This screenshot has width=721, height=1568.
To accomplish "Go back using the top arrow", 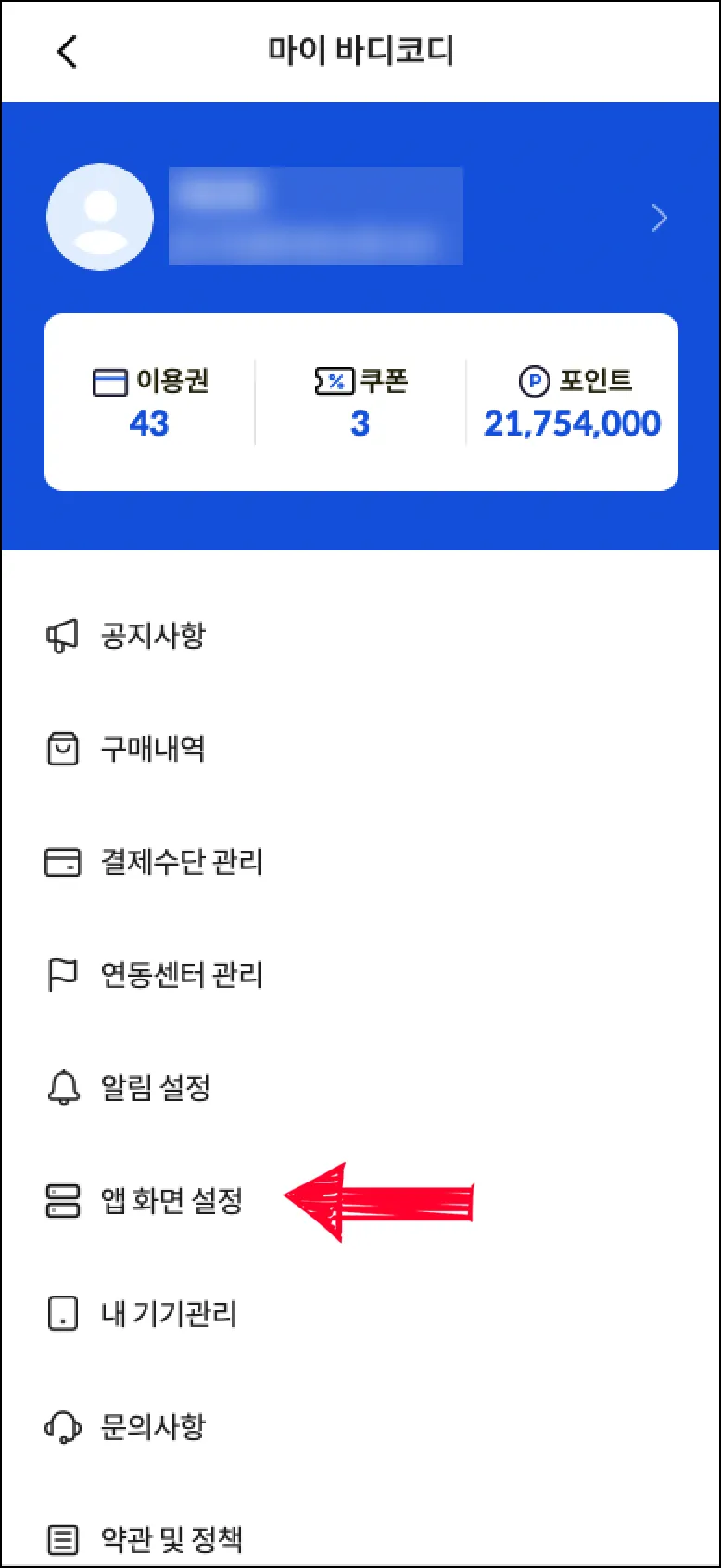I will tap(67, 52).
